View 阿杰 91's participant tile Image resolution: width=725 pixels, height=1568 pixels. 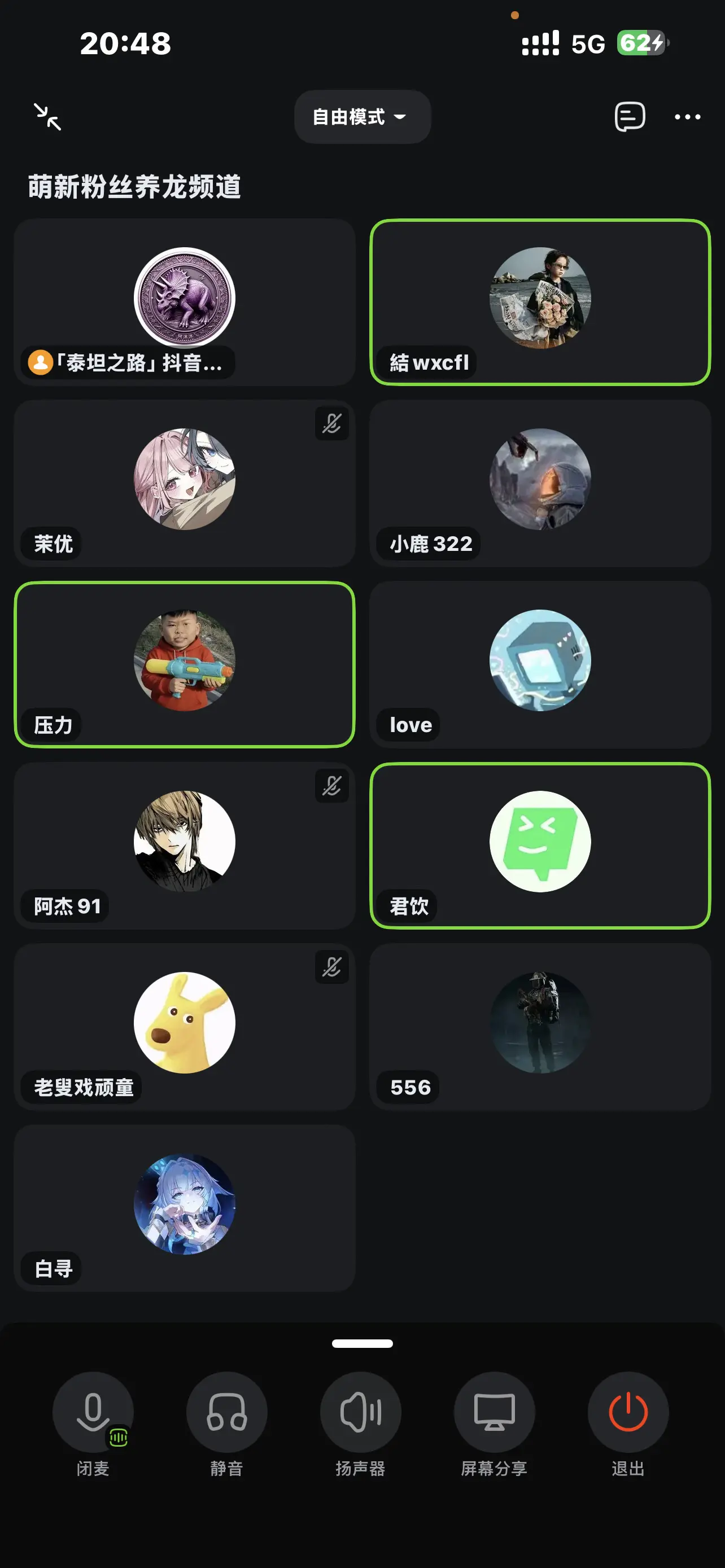185,846
